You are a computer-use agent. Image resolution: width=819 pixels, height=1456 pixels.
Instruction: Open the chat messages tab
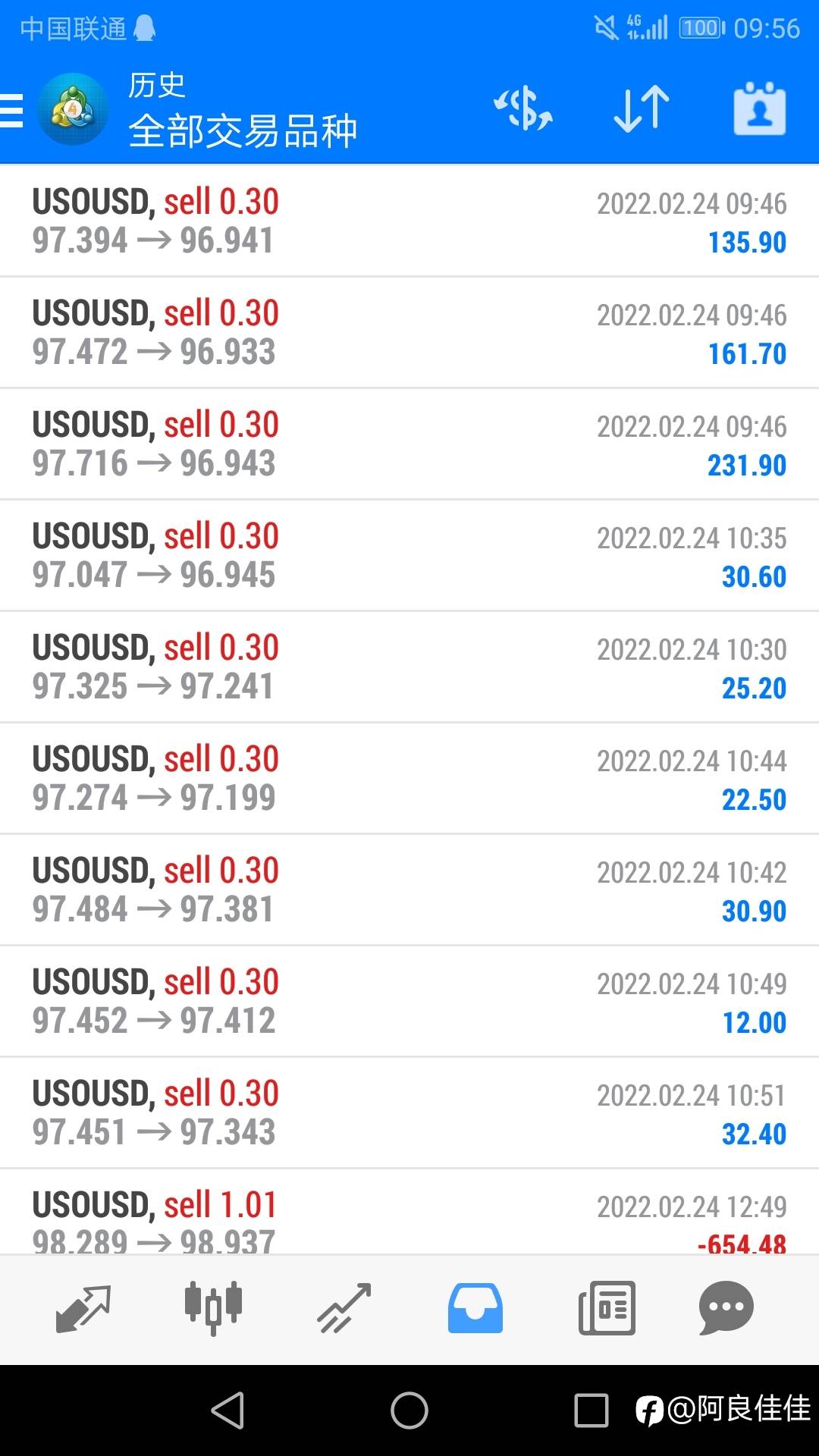726,1308
